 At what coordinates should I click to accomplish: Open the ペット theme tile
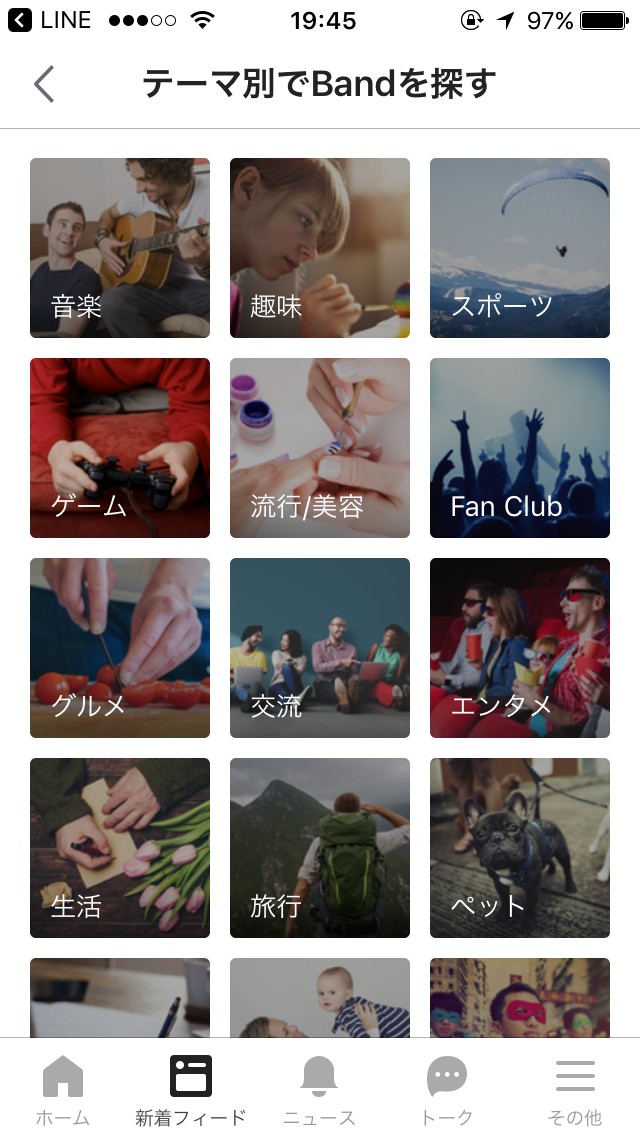[520, 848]
